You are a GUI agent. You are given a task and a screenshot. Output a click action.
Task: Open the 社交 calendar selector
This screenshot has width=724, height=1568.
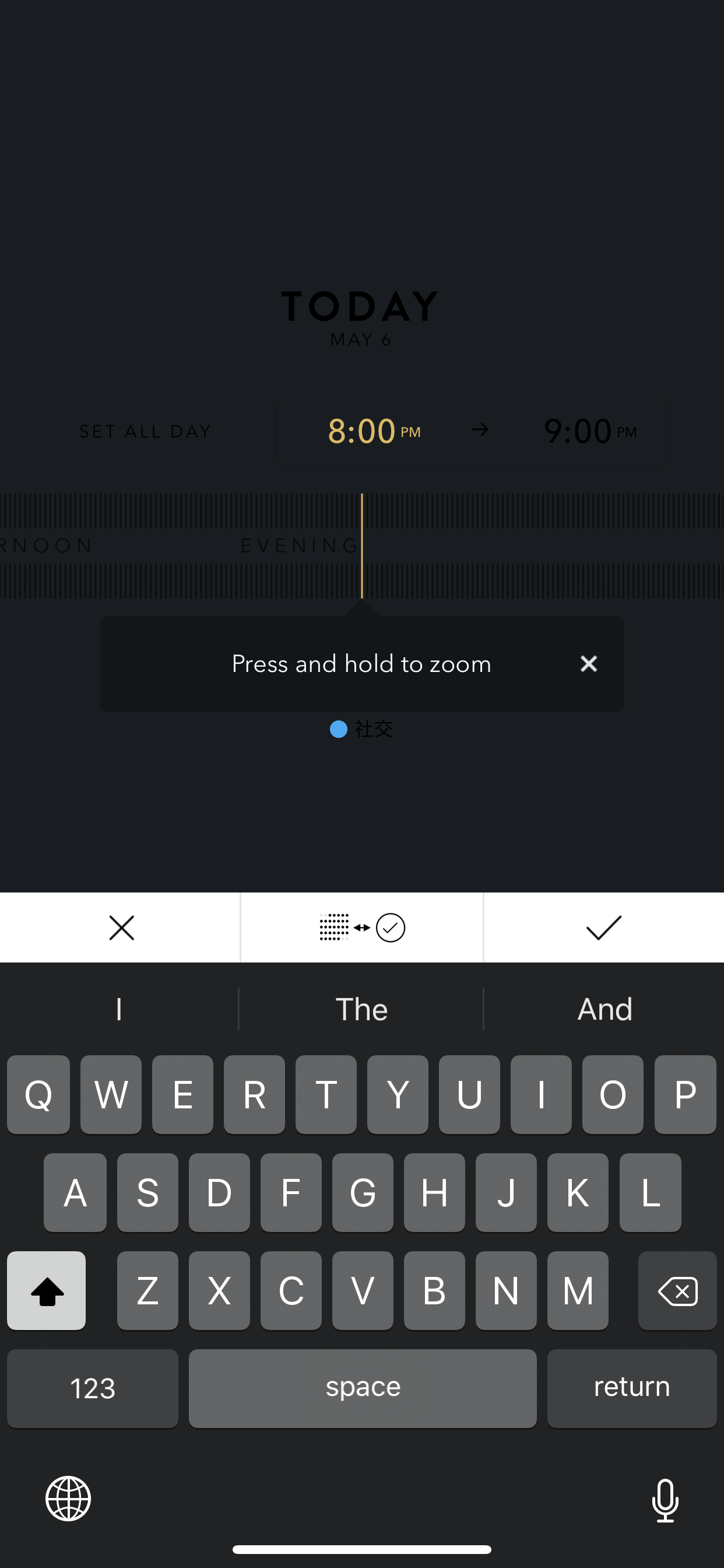pyautogui.click(x=361, y=729)
